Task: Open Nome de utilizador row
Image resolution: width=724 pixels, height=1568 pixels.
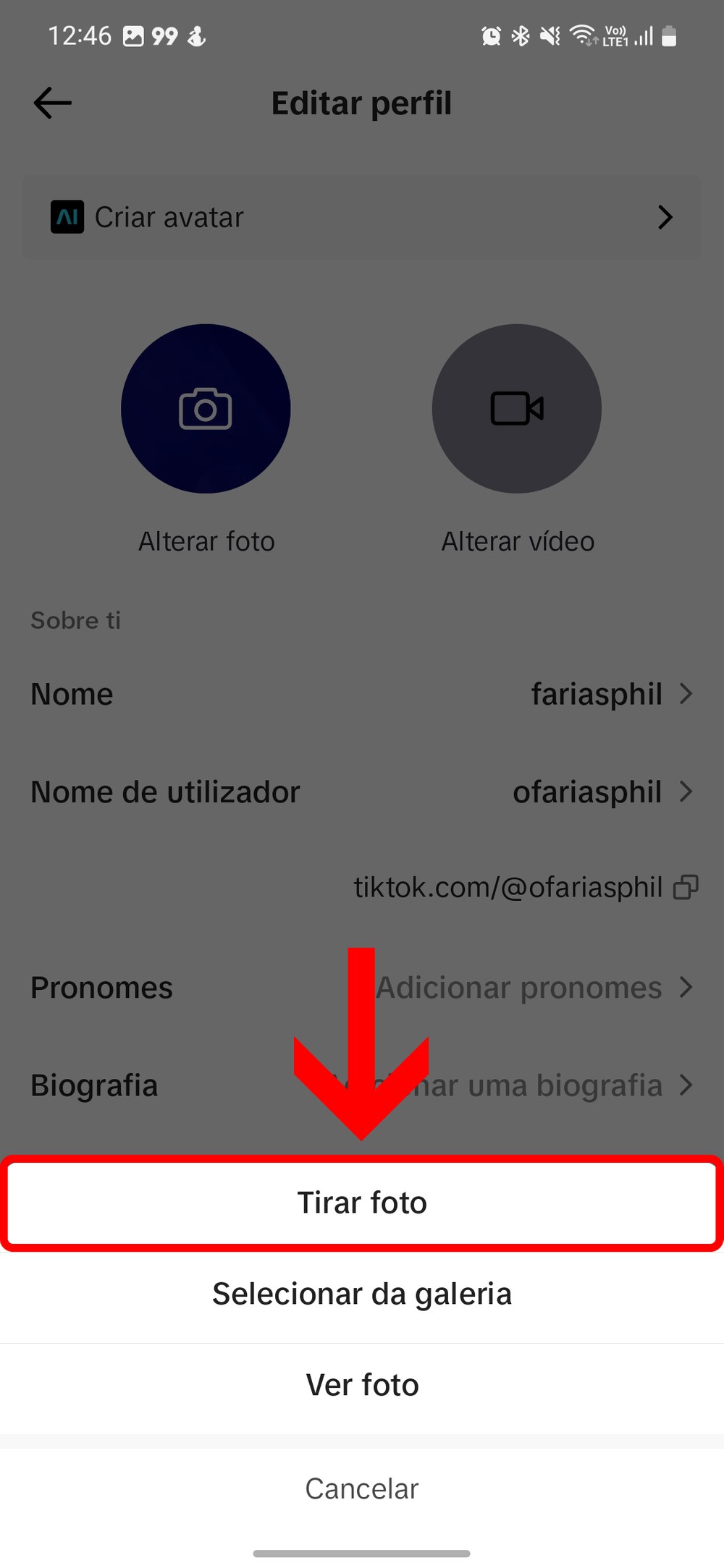Action: click(362, 792)
